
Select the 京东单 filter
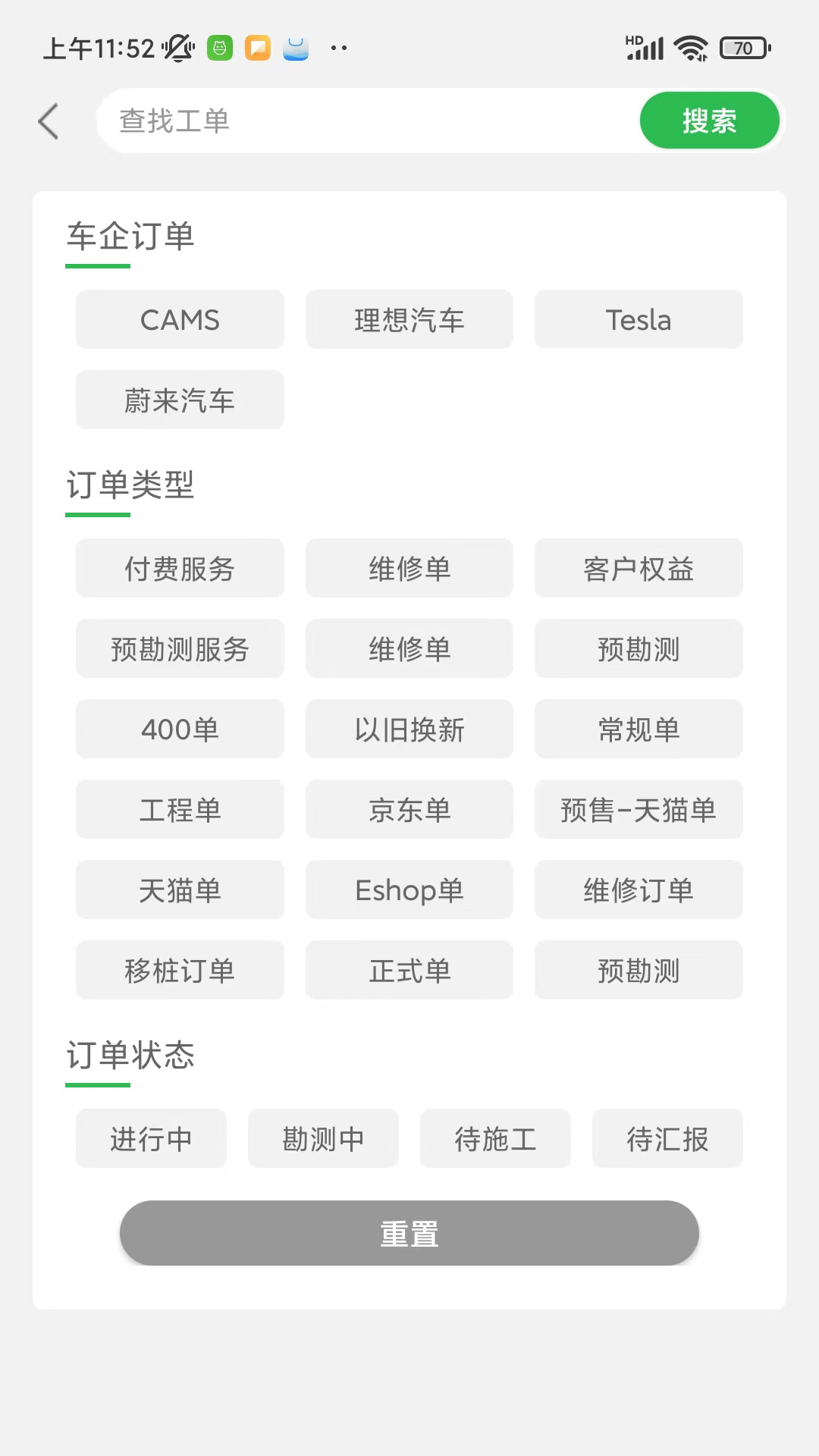pyautogui.click(x=409, y=809)
